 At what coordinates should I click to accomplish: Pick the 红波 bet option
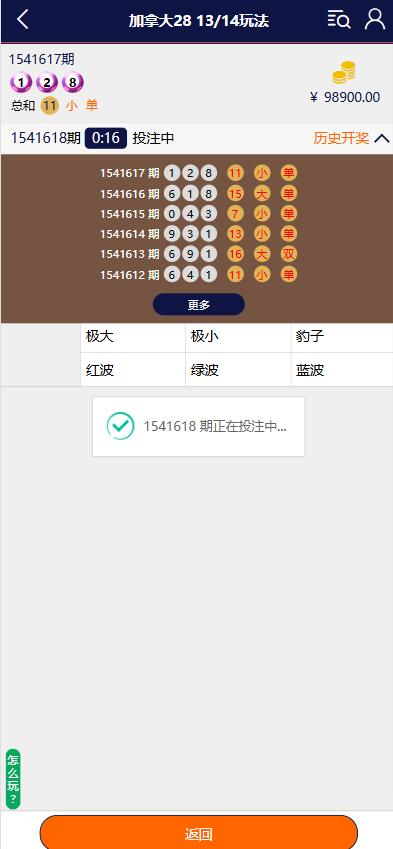click(133, 370)
